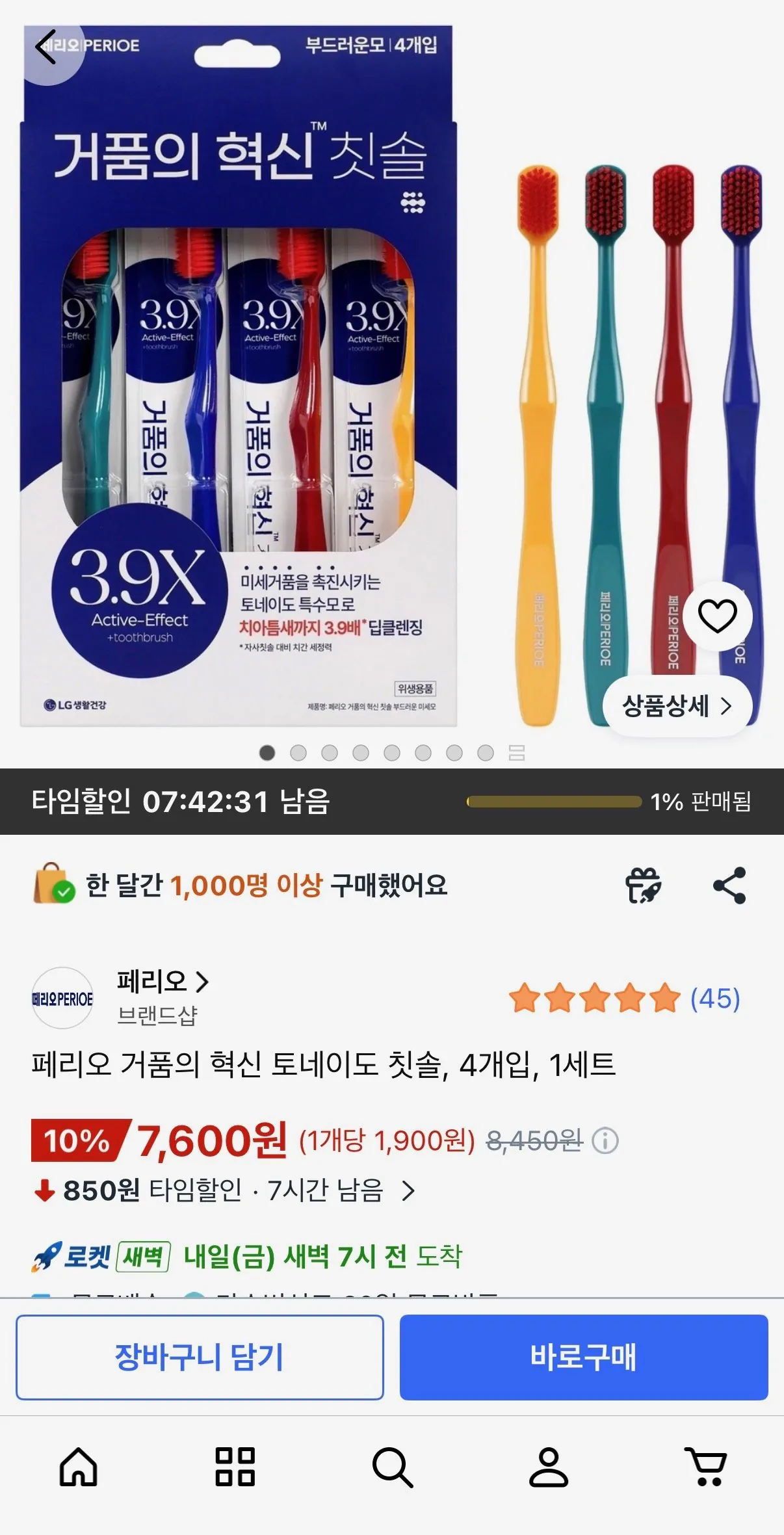
Task: Select the last carousel dot indicator
Action: pos(486,752)
